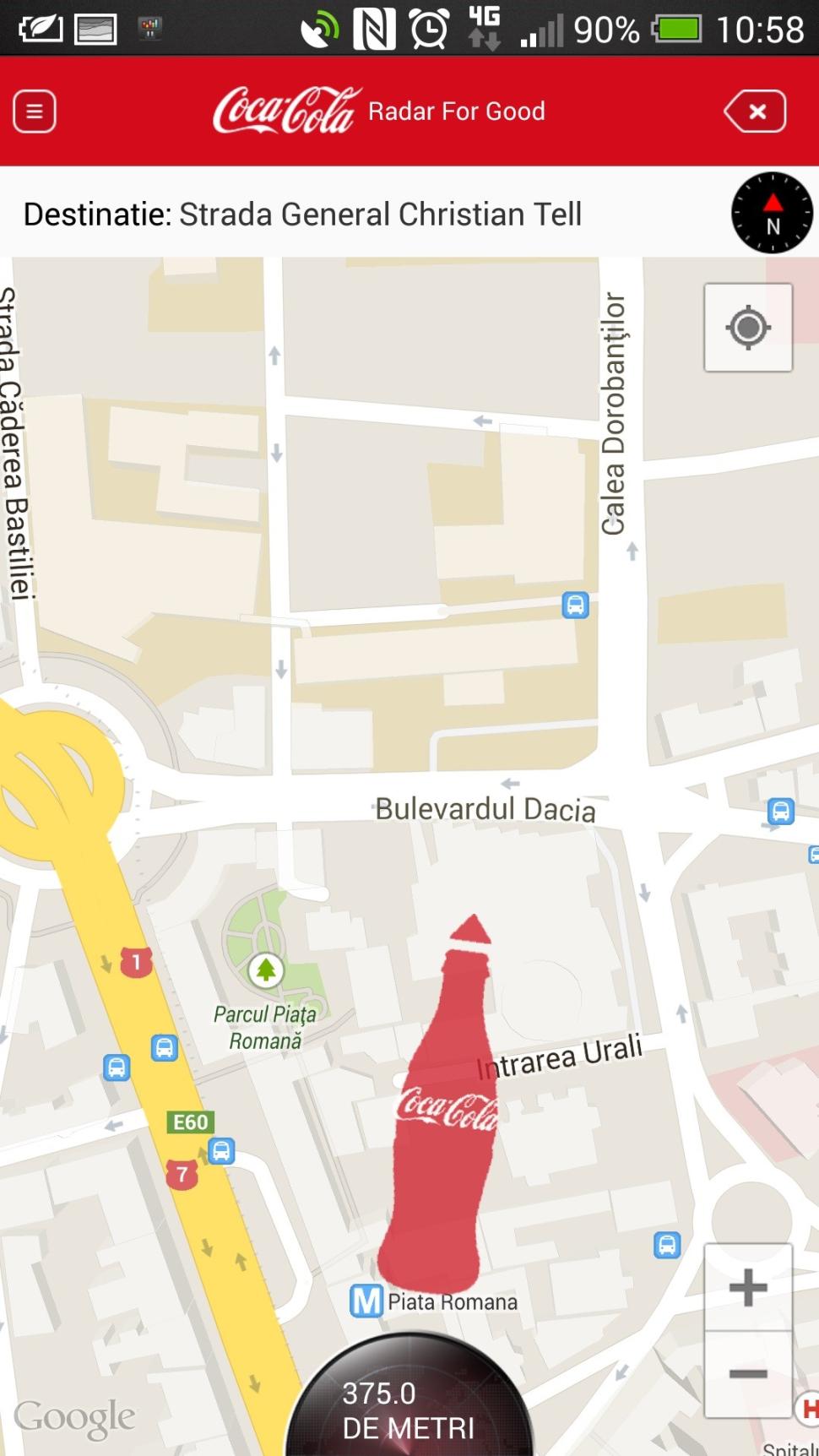Select the Piata Romana metro station
Screen dimensions: 819x1456
(366, 1301)
